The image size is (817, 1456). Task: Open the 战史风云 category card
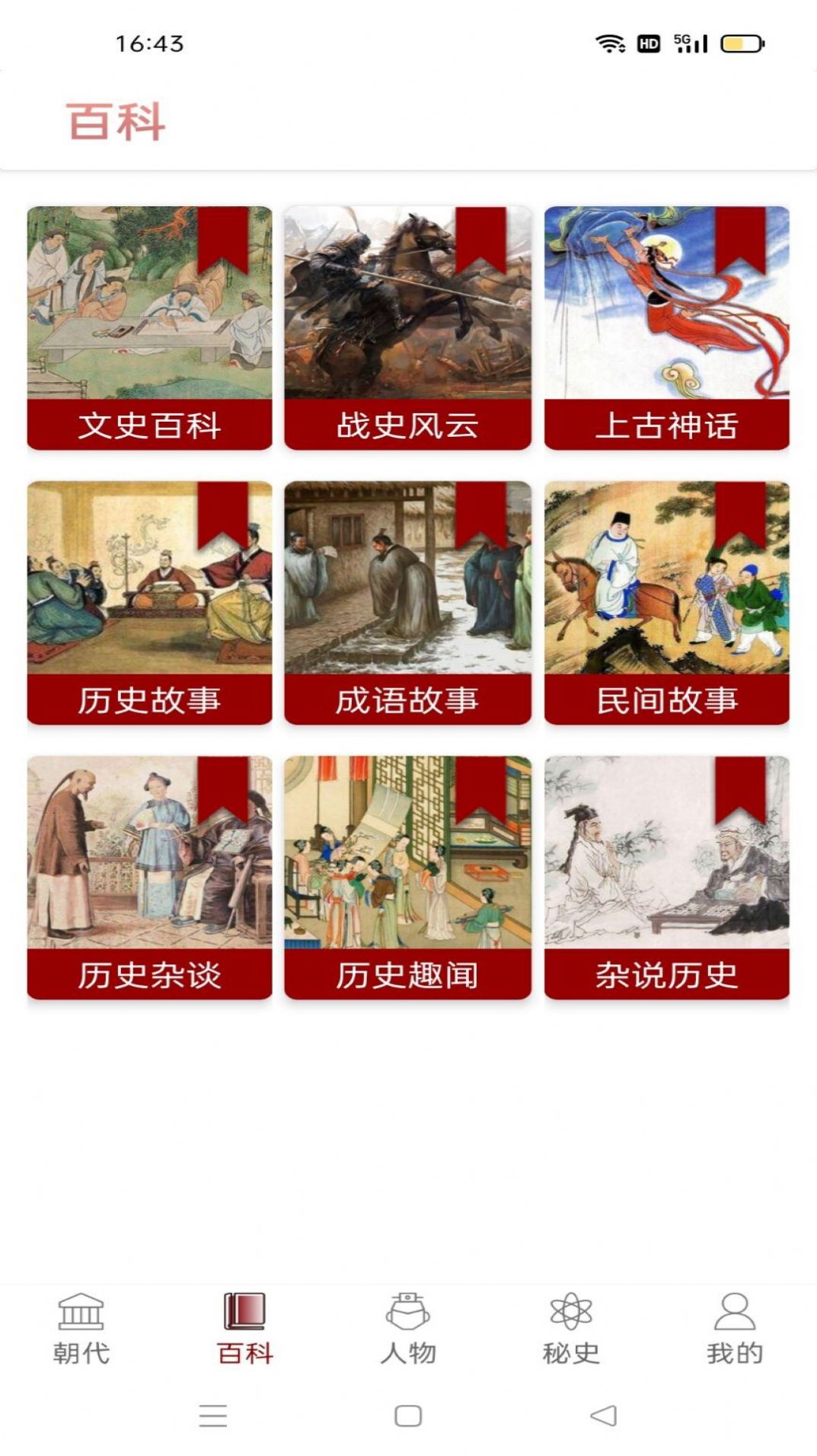pyautogui.click(x=407, y=328)
